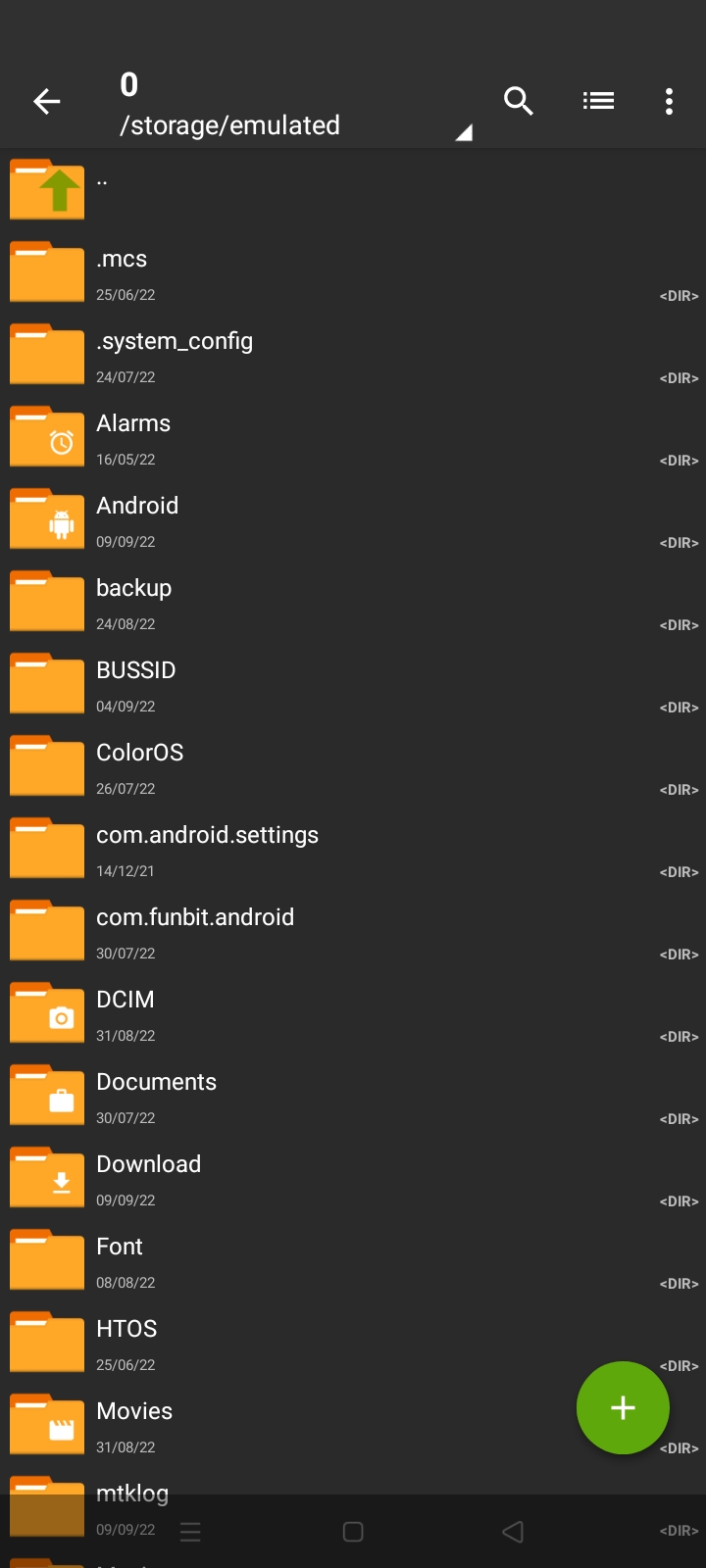Change the list view mode
Screen dimensions: 706x1568
[x=598, y=101]
